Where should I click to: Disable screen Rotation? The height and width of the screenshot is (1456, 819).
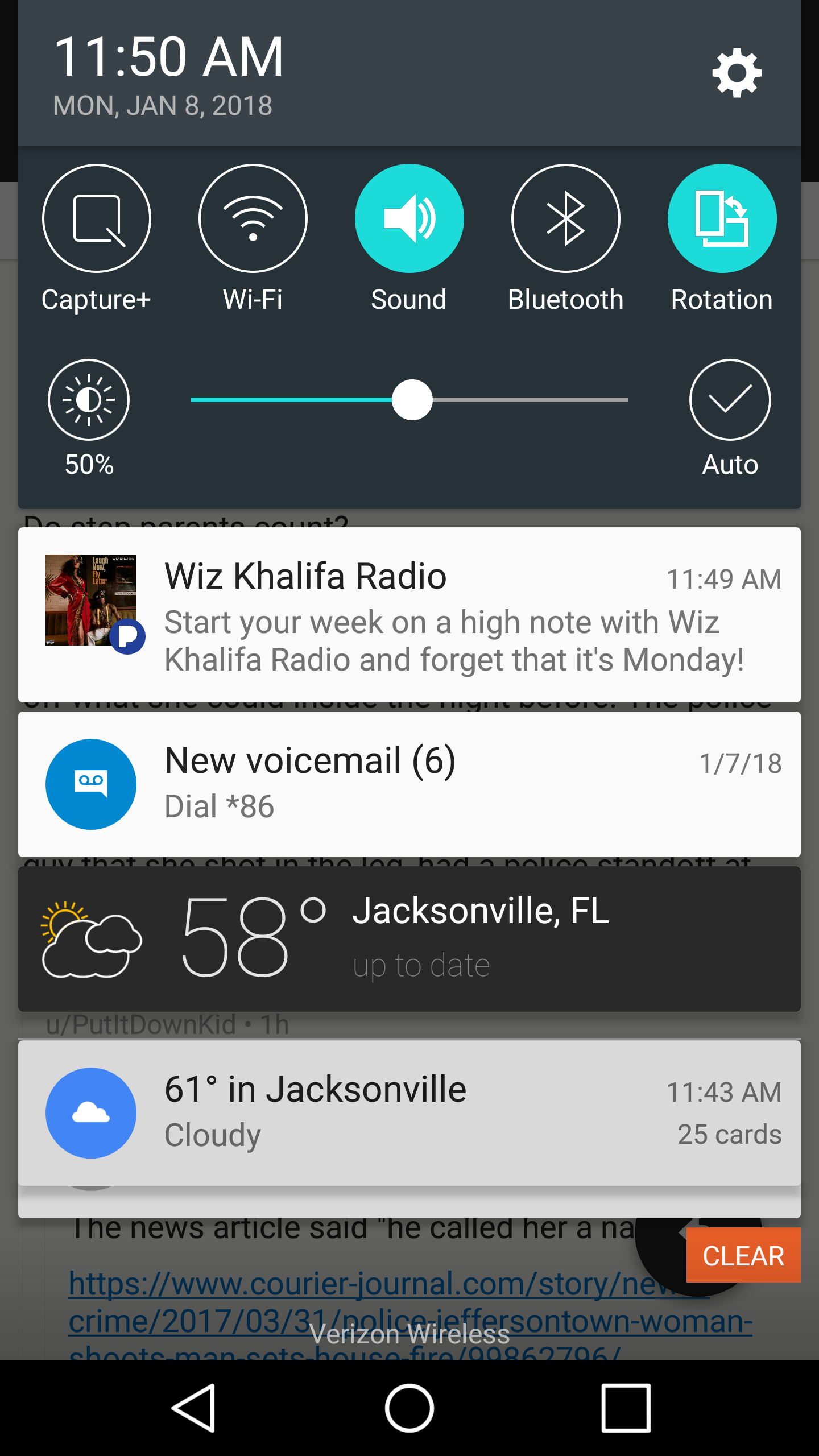pyautogui.click(x=721, y=218)
